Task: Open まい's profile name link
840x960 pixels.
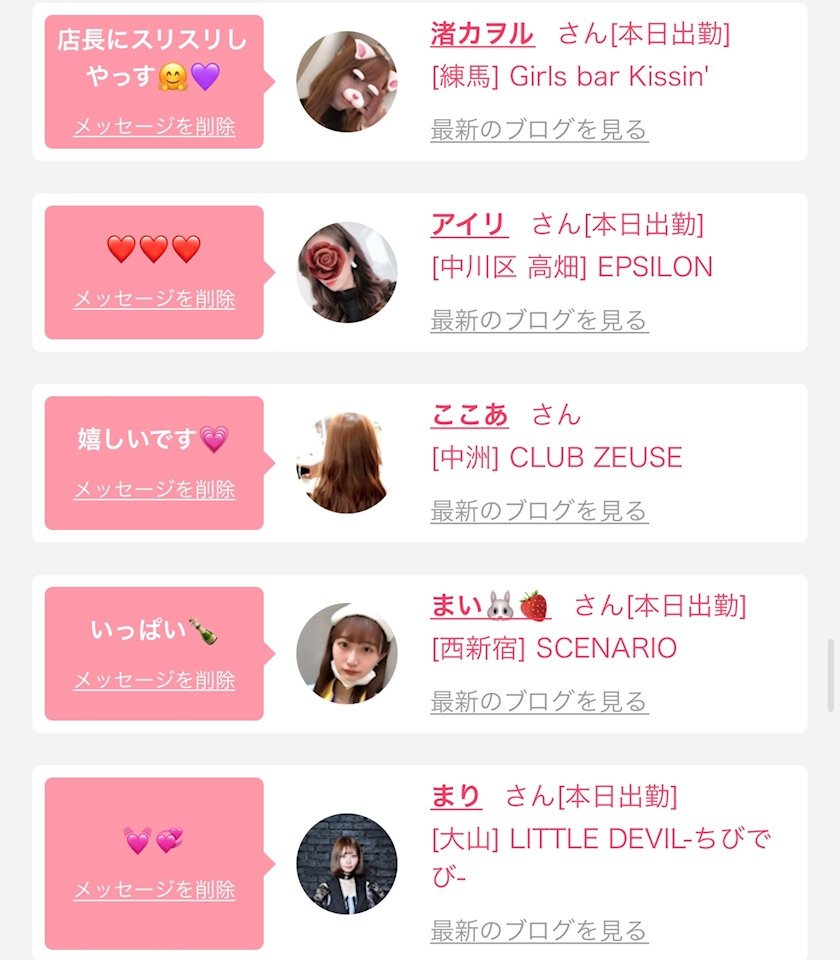Action: (x=490, y=606)
